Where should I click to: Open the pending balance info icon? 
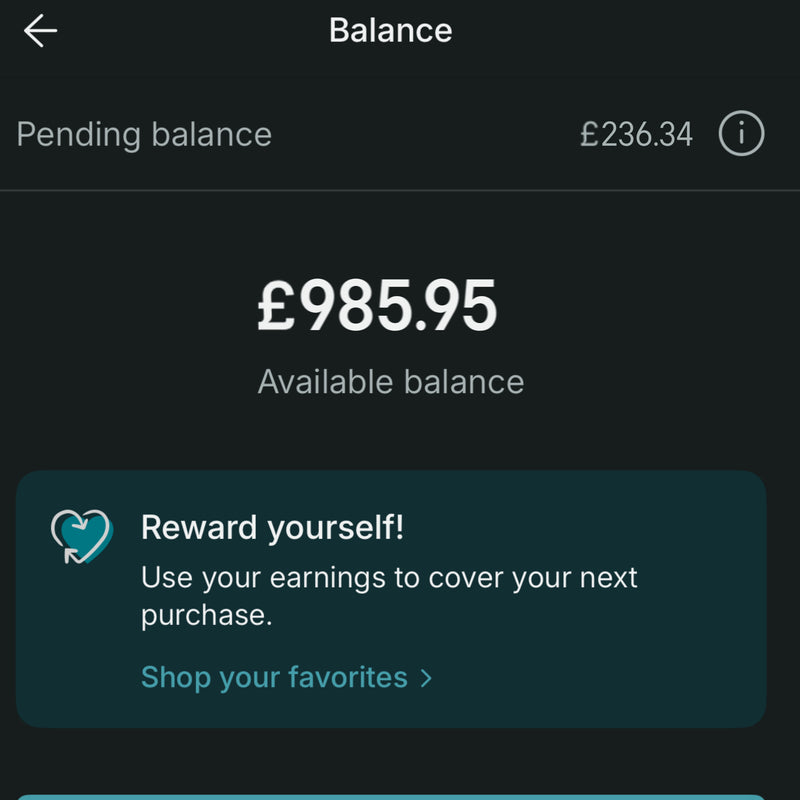click(x=741, y=133)
